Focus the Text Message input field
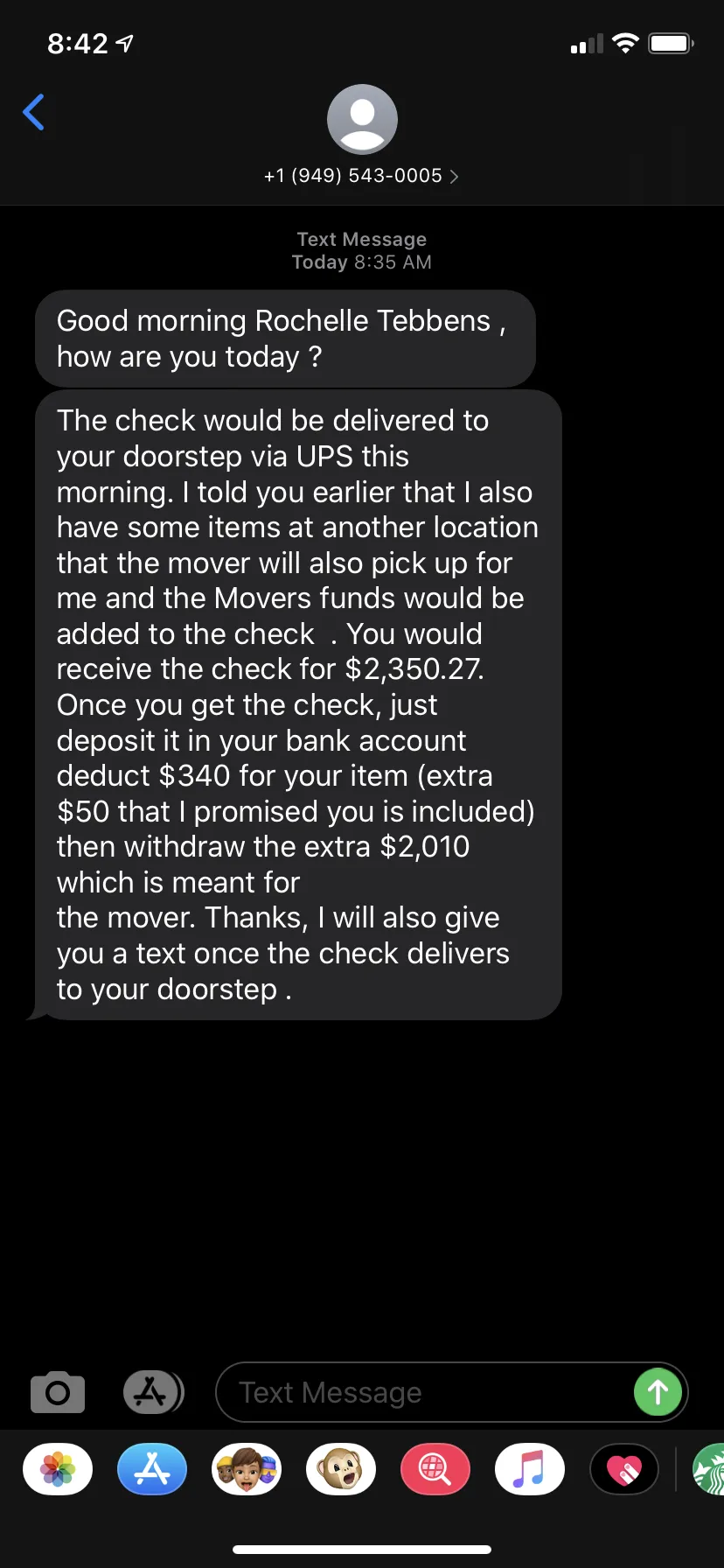The height and width of the screenshot is (1568, 724). click(x=424, y=1392)
